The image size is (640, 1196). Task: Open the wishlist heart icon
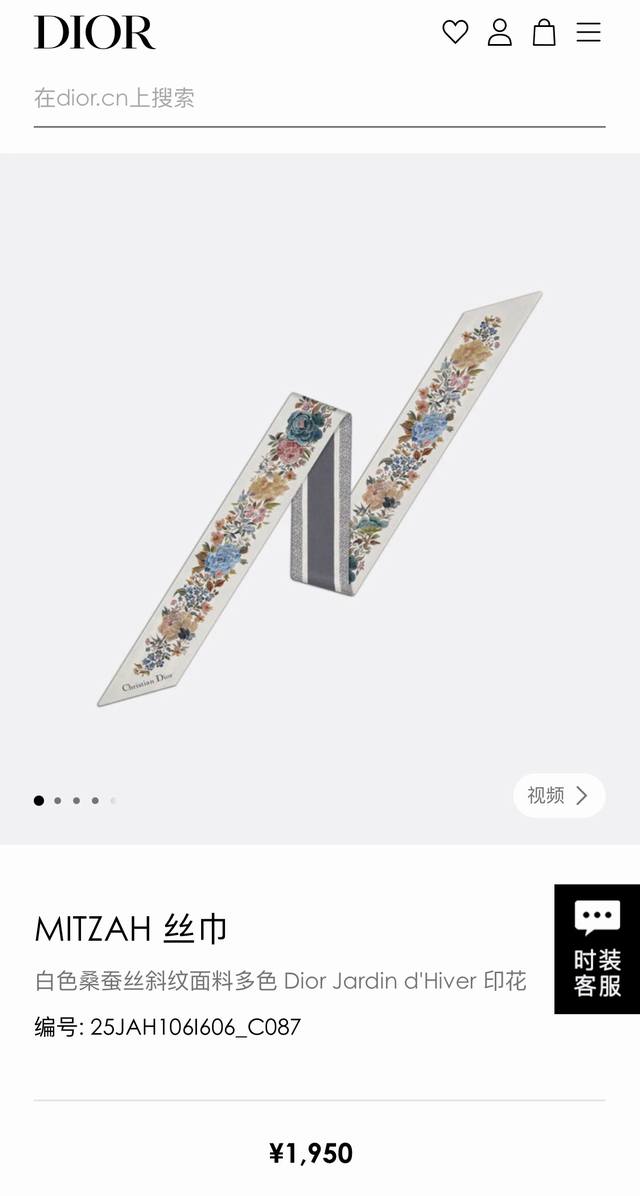coord(455,32)
